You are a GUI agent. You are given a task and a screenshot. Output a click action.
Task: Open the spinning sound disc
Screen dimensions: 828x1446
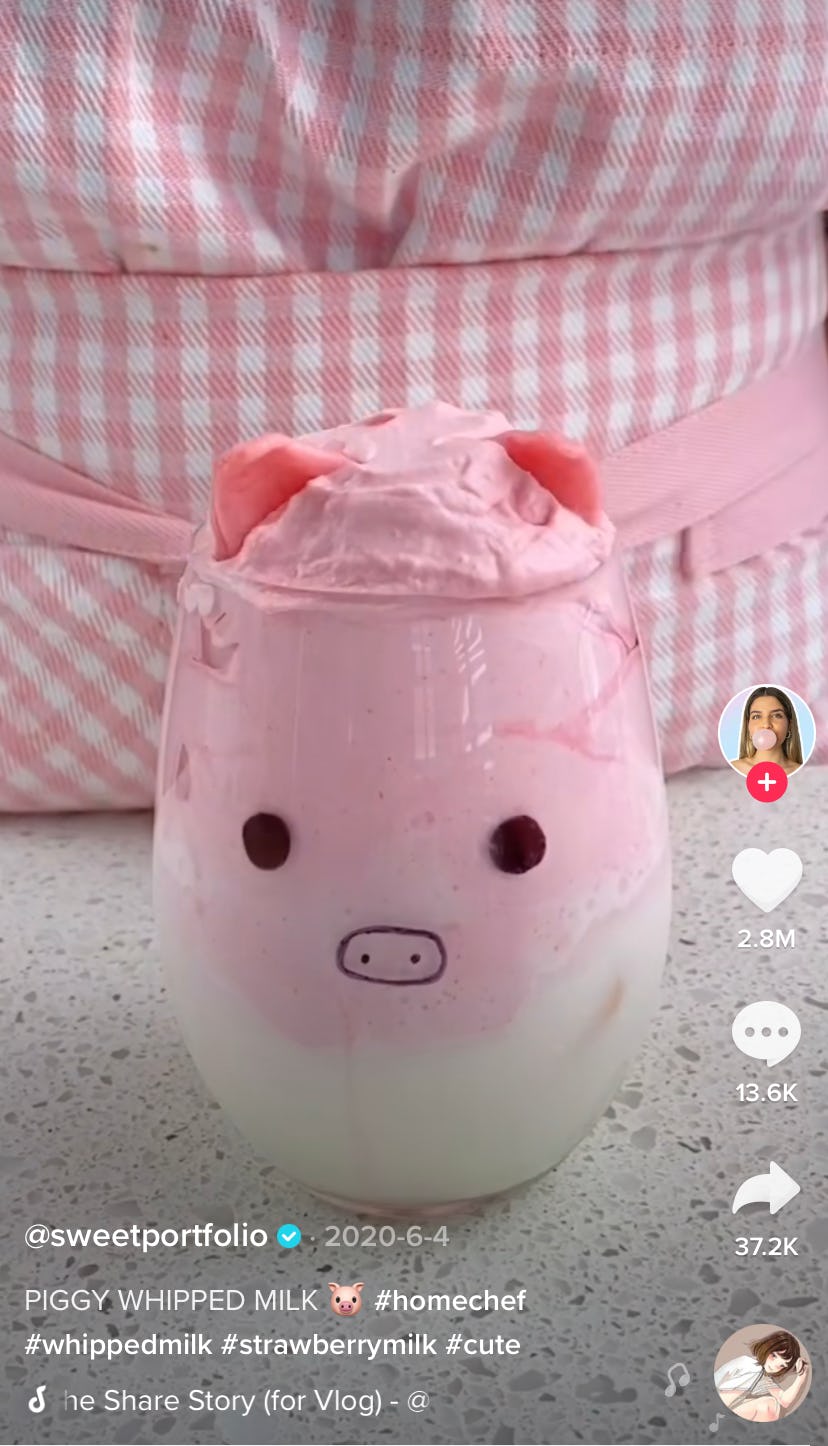click(x=762, y=1373)
